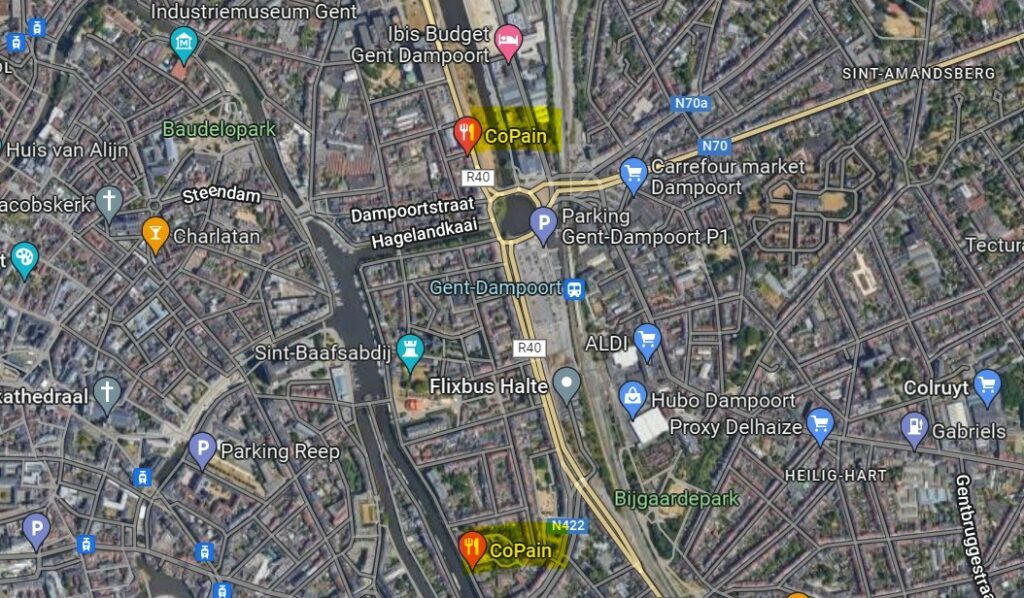The image size is (1024, 598).
Task: Open the CoPain restaurant pin next to N422
Action: pos(472,548)
